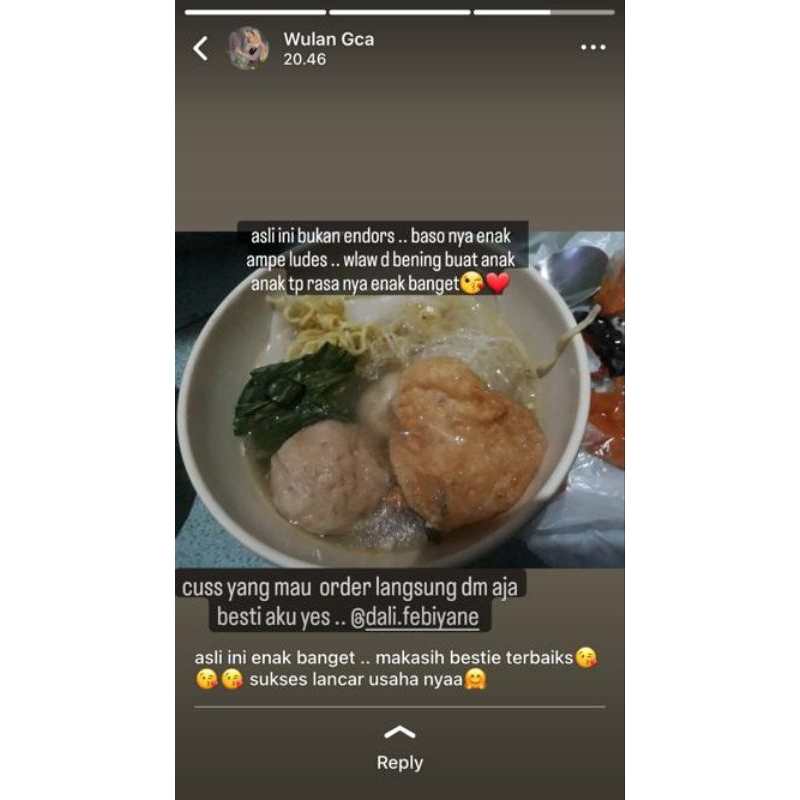
Task: Reply to this status
Action: point(400,748)
